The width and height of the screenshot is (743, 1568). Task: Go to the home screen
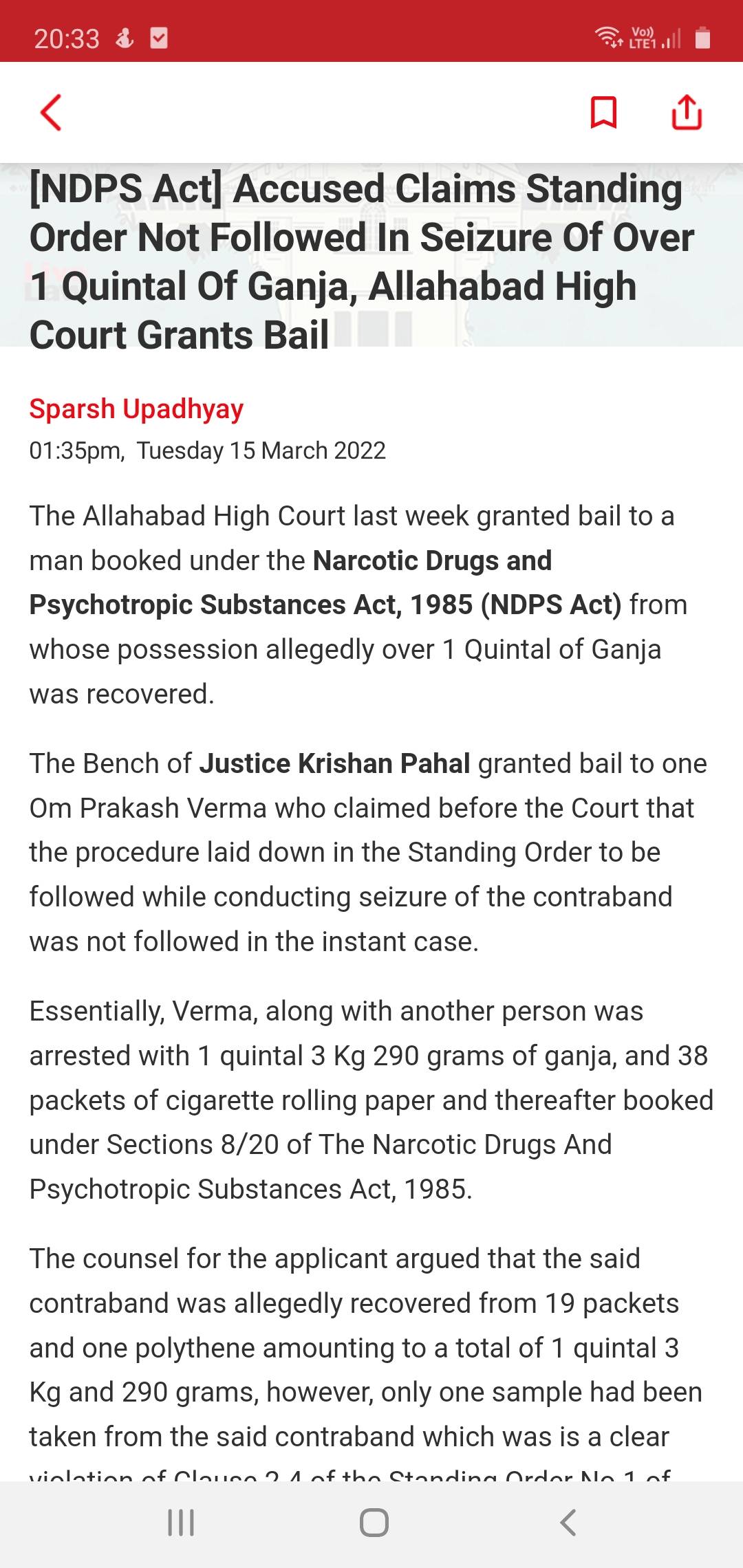pyautogui.click(x=374, y=1522)
